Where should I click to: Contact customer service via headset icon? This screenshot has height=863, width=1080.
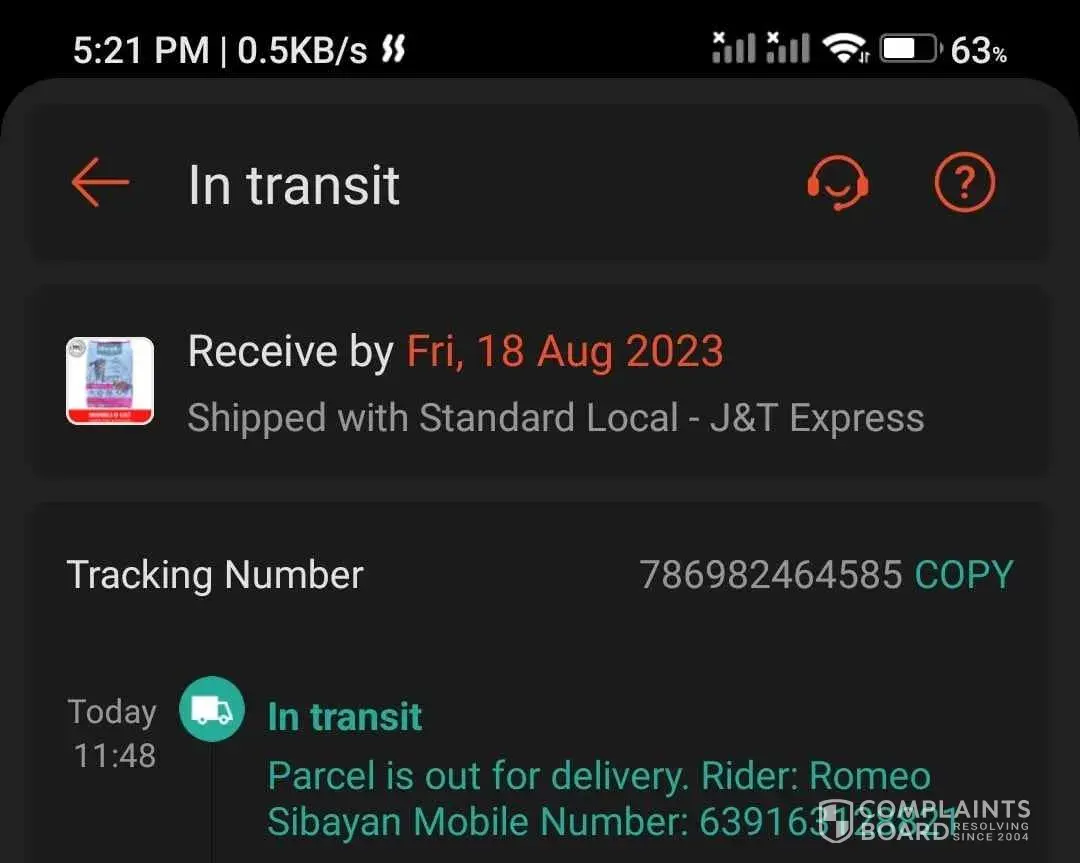[837, 185]
